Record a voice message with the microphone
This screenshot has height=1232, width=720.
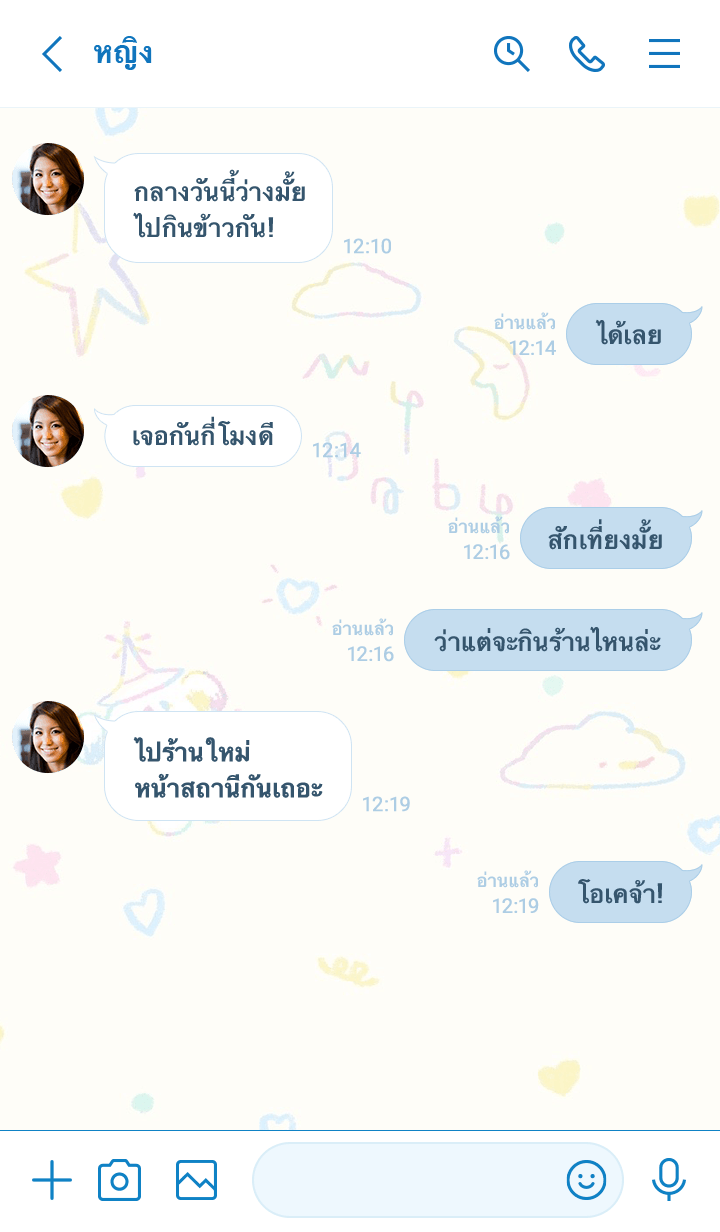pos(668,1181)
